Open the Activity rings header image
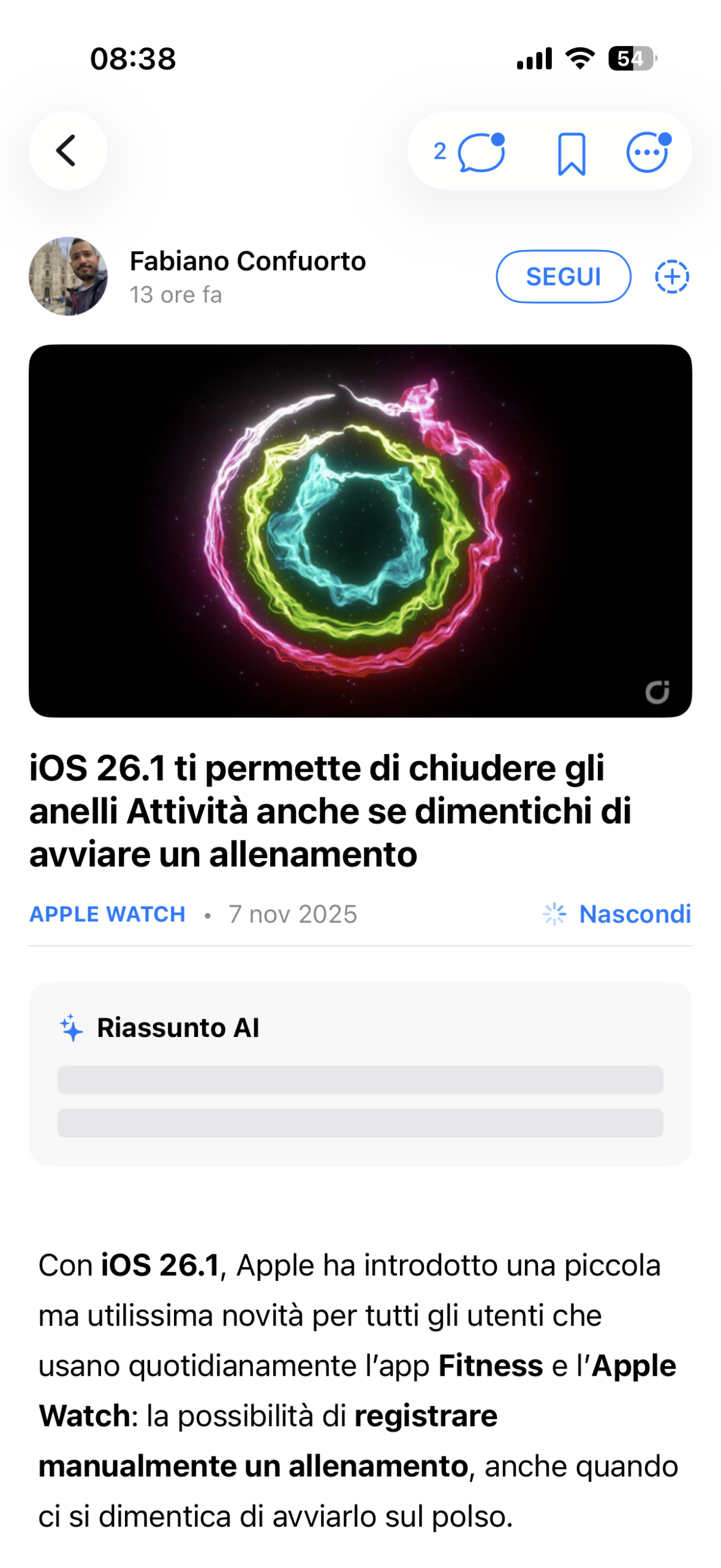The image size is (721, 1568). (360, 530)
